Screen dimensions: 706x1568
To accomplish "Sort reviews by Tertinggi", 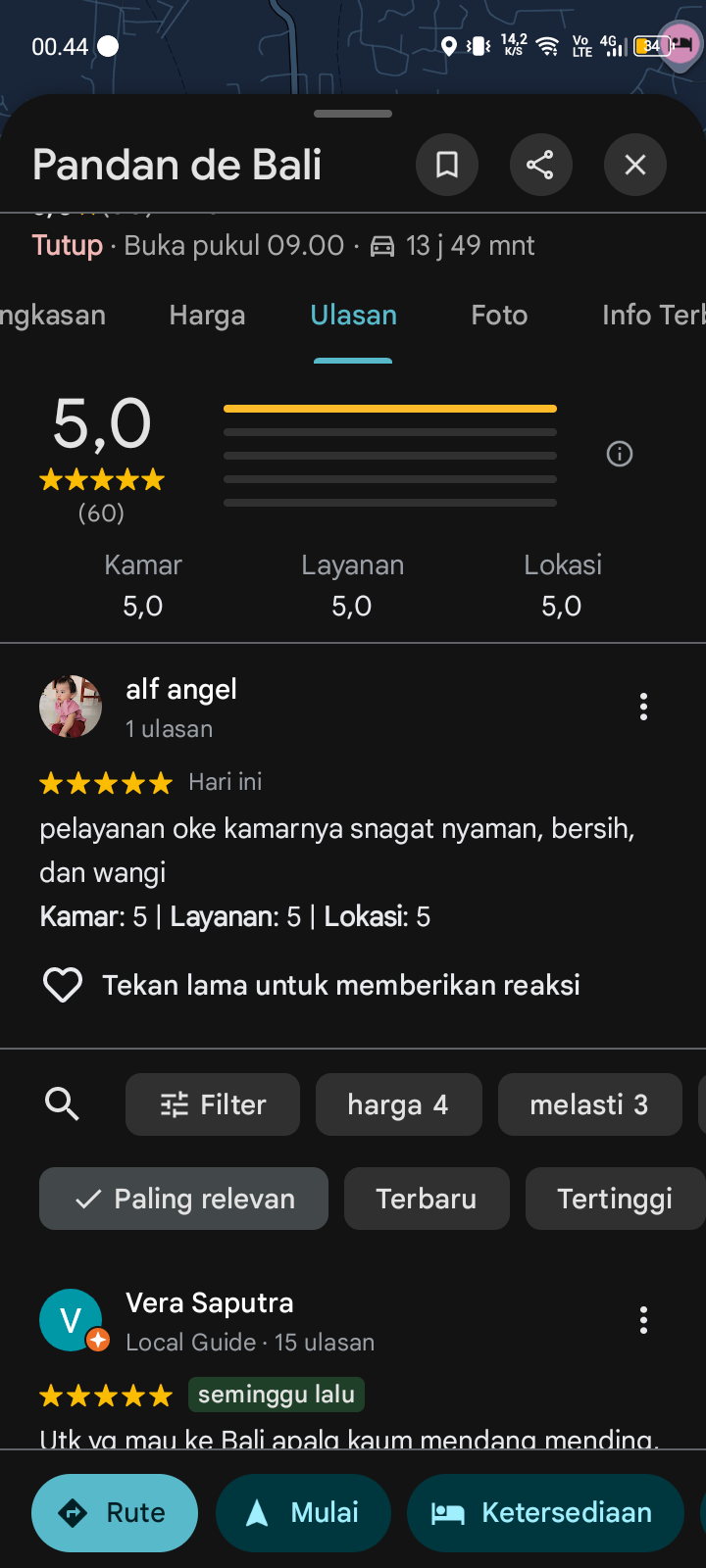I will [614, 1199].
